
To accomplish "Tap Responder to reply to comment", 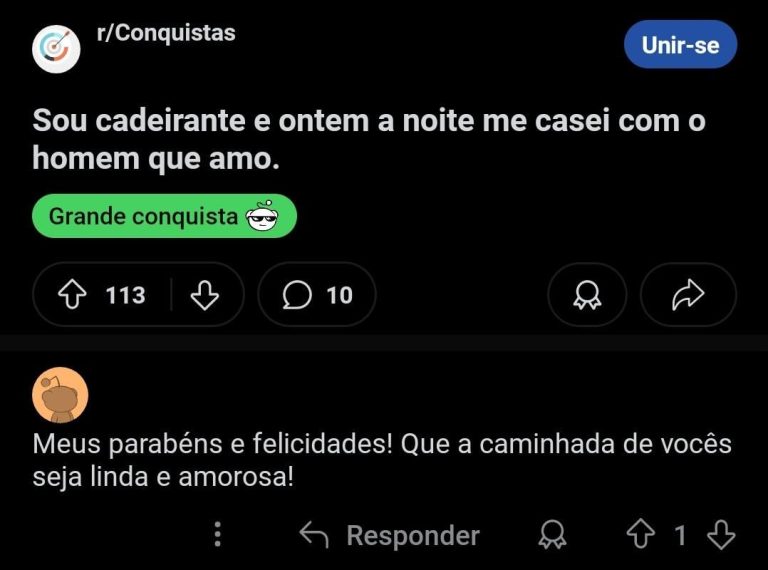I will tap(390, 535).
